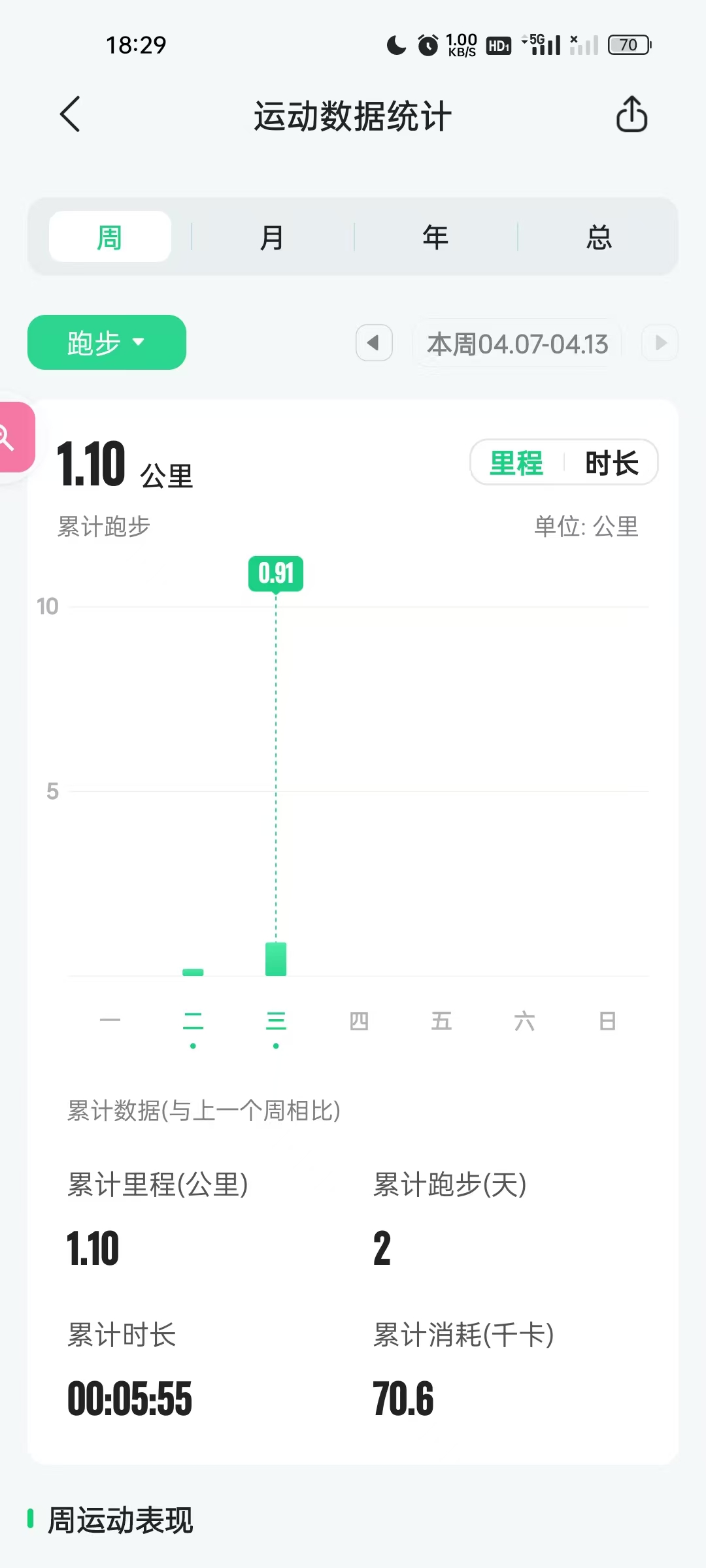Share the exercise statistics
The height and width of the screenshot is (1568, 706).
click(x=631, y=115)
